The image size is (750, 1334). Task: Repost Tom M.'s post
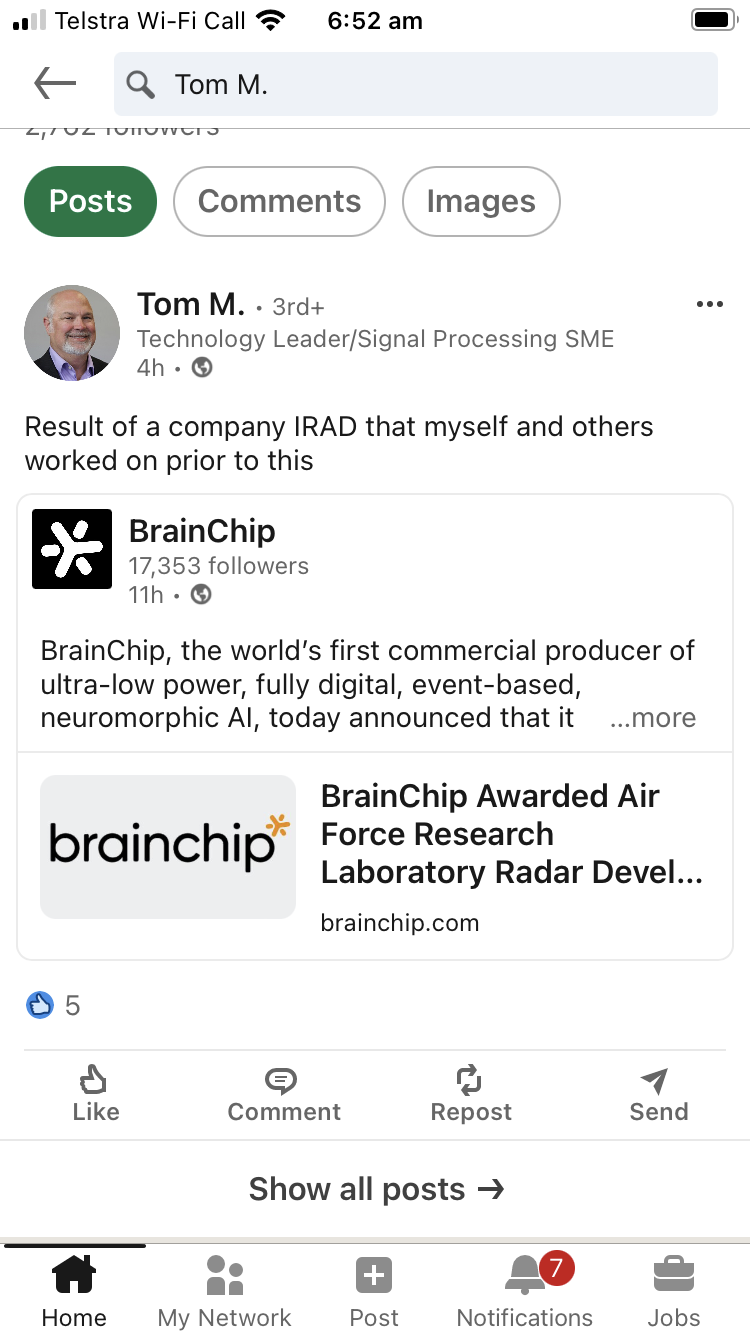click(x=471, y=1095)
